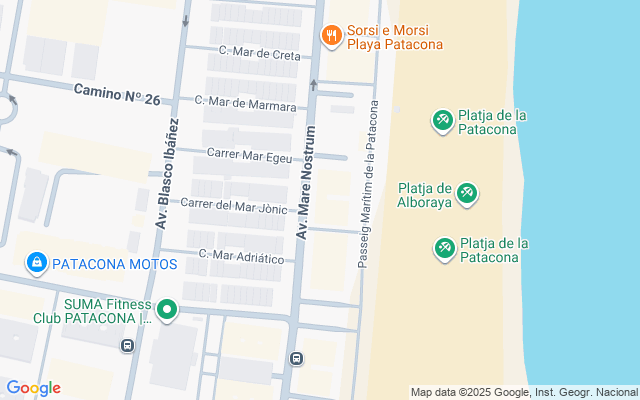The width and height of the screenshot is (640, 400).
Task: Select the Platja de Alboraya beach marker
Action: (x=466, y=192)
